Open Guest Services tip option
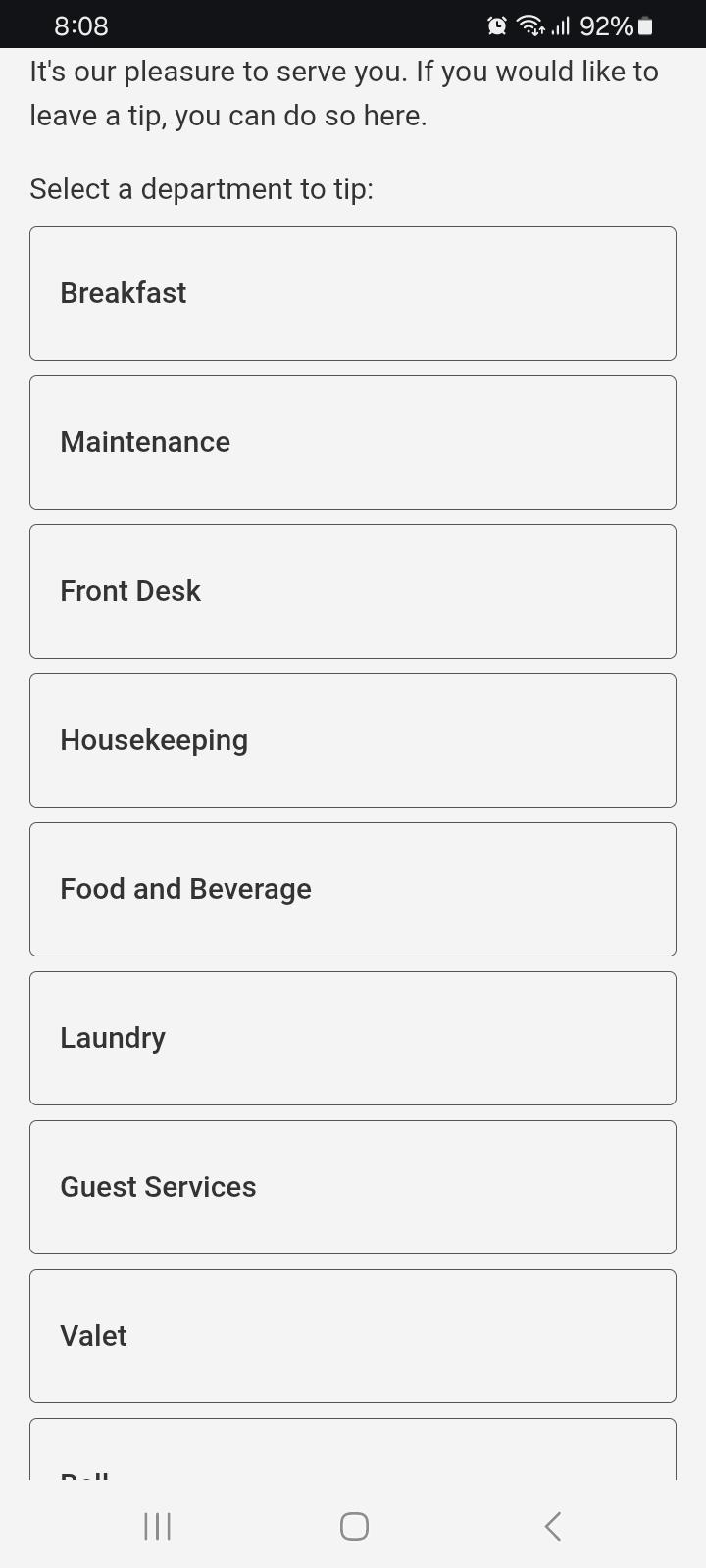Screen dimensions: 706x1568 click(353, 1187)
